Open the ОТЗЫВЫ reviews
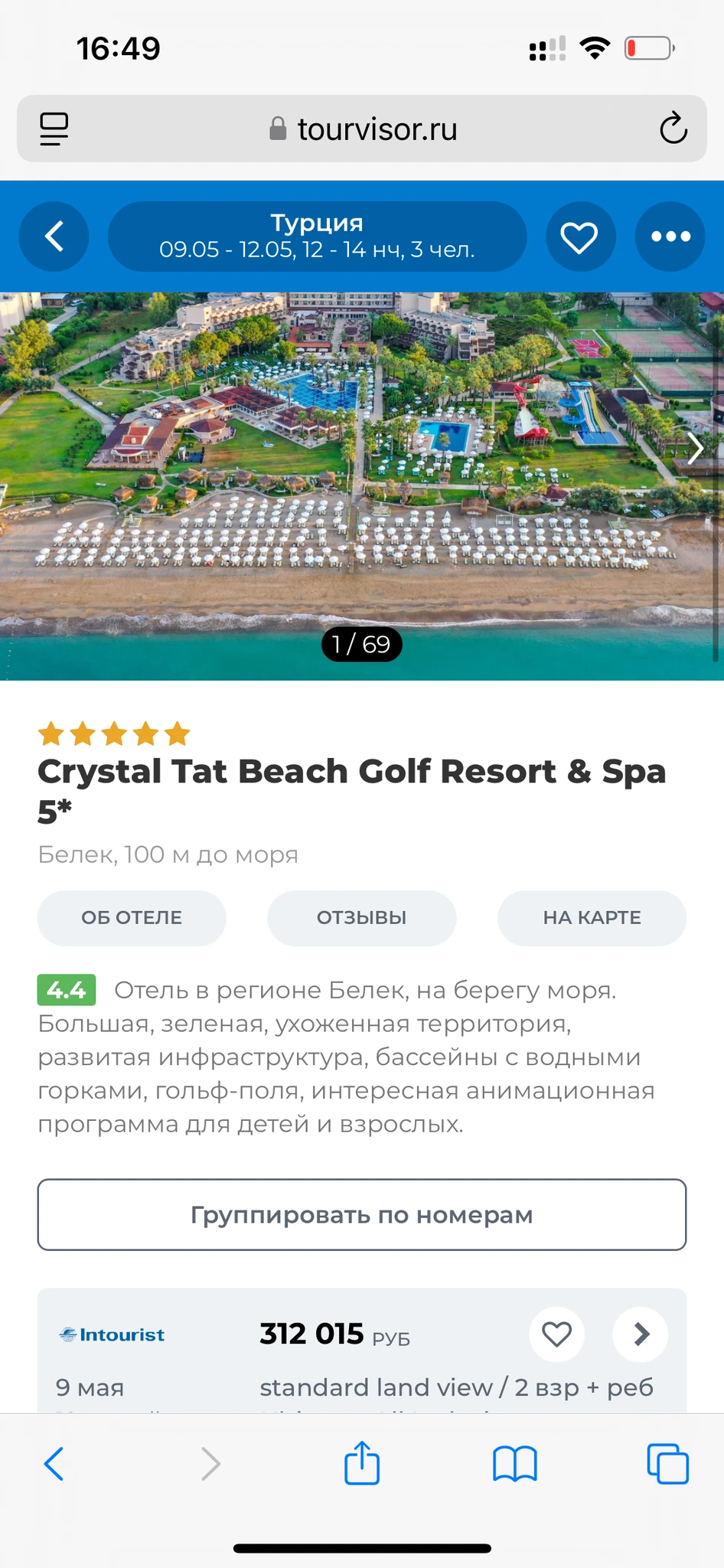Screen dimensions: 724x1568 [362, 917]
